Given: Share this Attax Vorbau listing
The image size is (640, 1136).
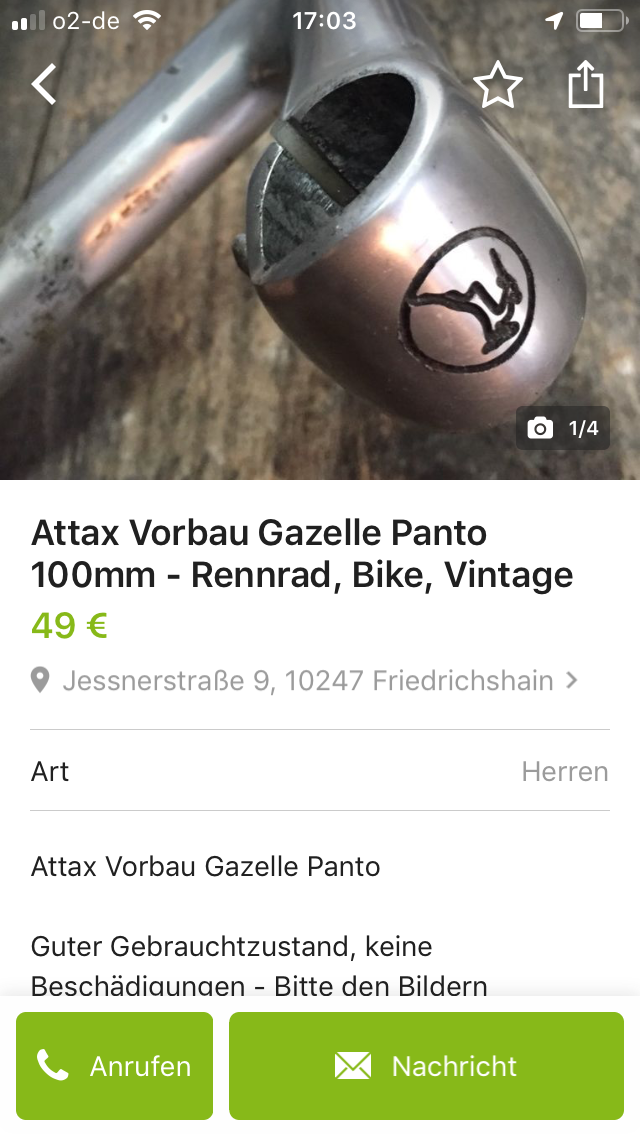Looking at the screenshot, I should (586, 85).
